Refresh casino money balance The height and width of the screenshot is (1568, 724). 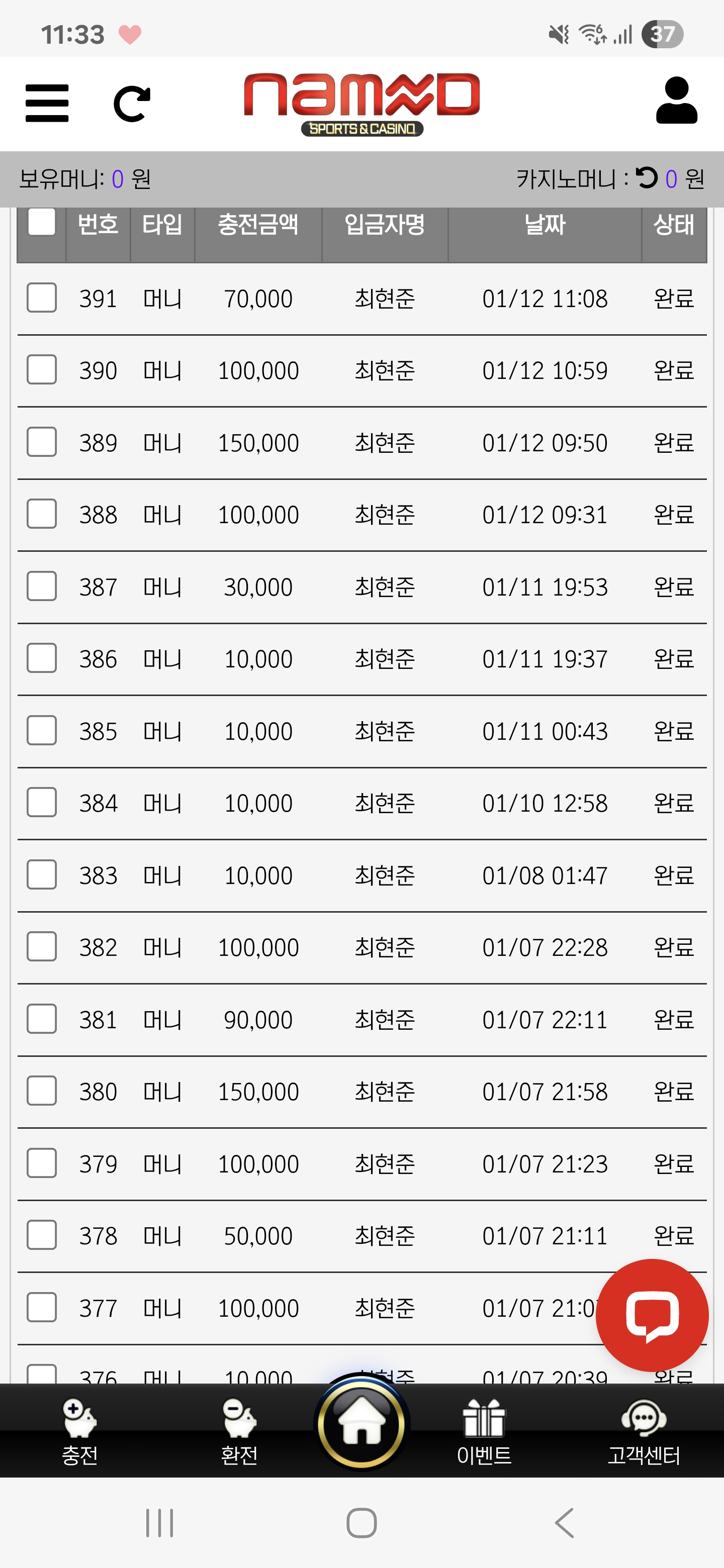click(x=647, y=178)
